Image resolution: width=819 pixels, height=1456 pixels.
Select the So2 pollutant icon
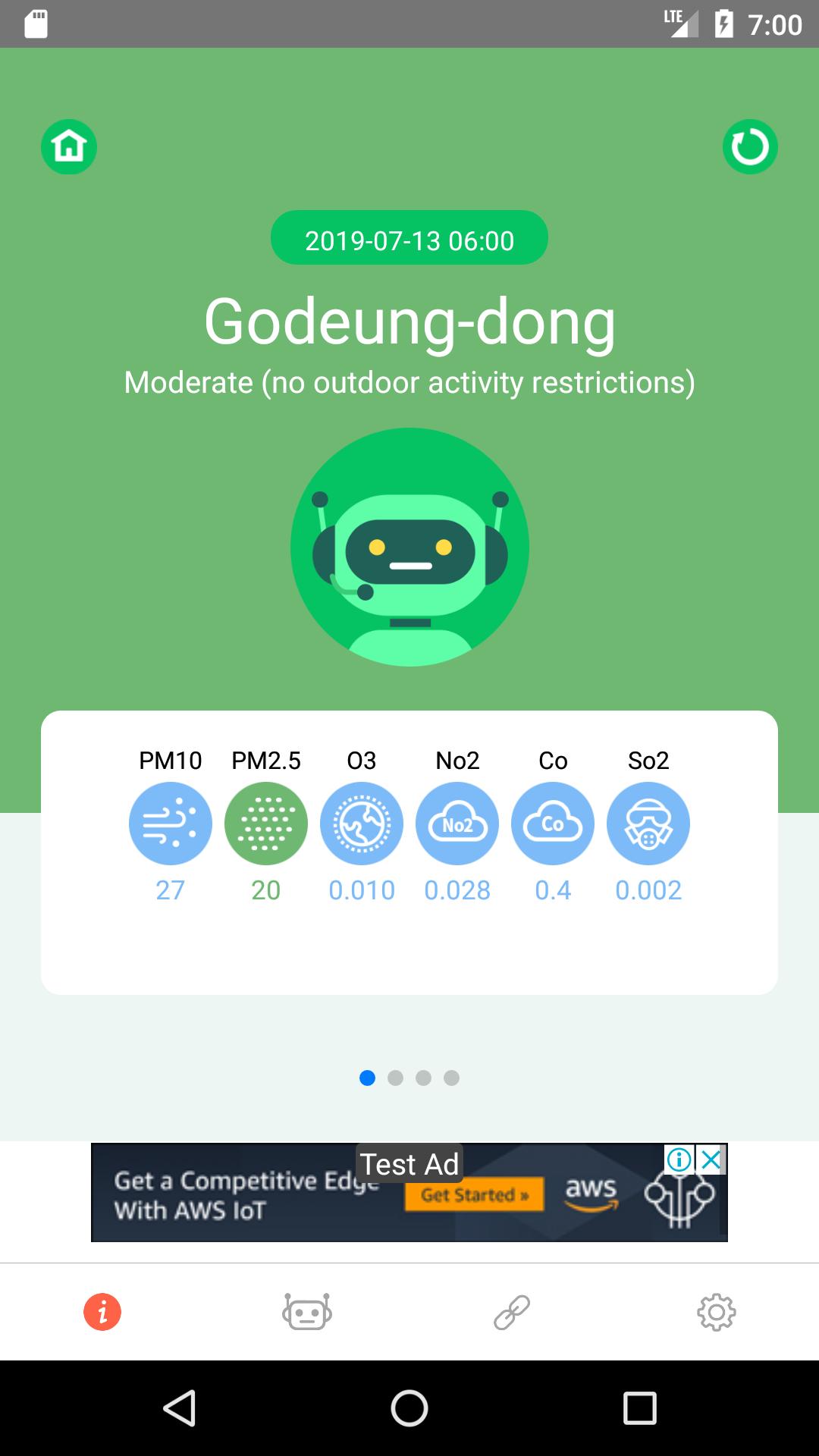648,824
